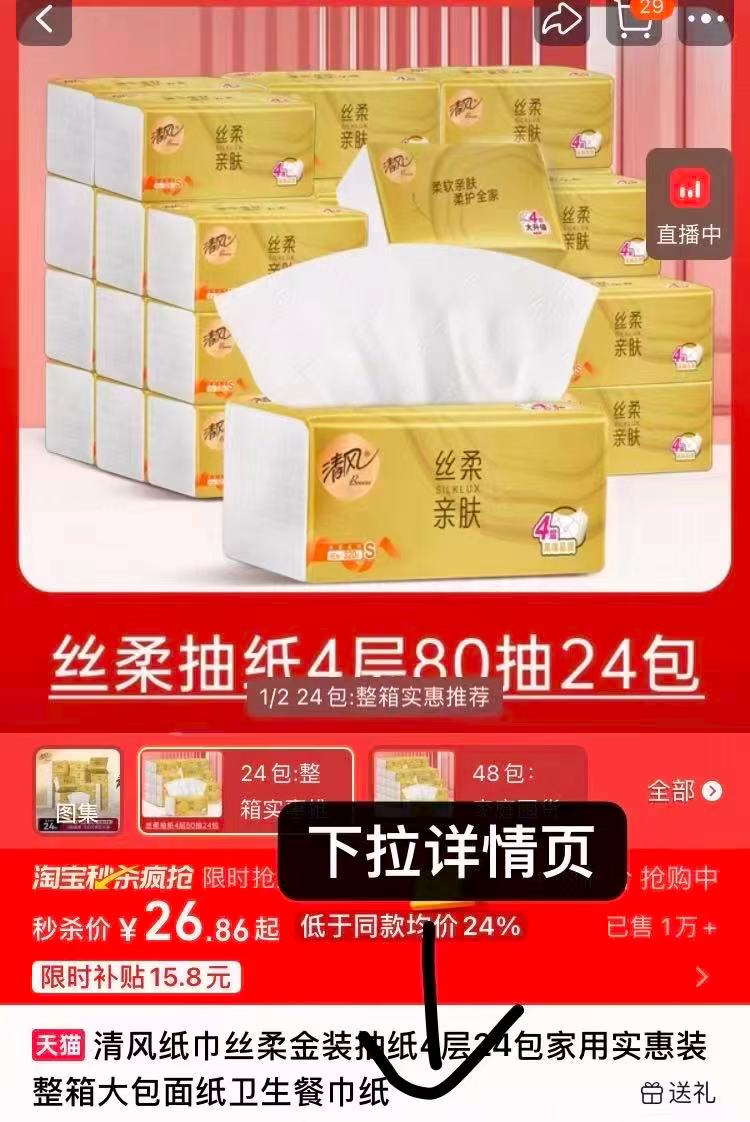Select the 24包 整箱 option thumbnail

(245, 790)
